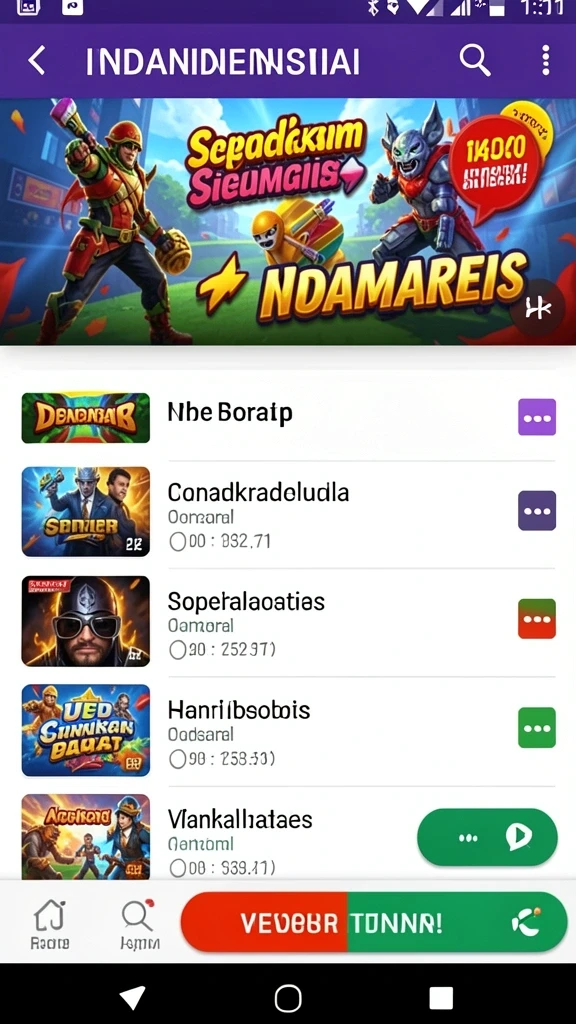Switch to the home tab in bottom bar

(x=50, y=923)
